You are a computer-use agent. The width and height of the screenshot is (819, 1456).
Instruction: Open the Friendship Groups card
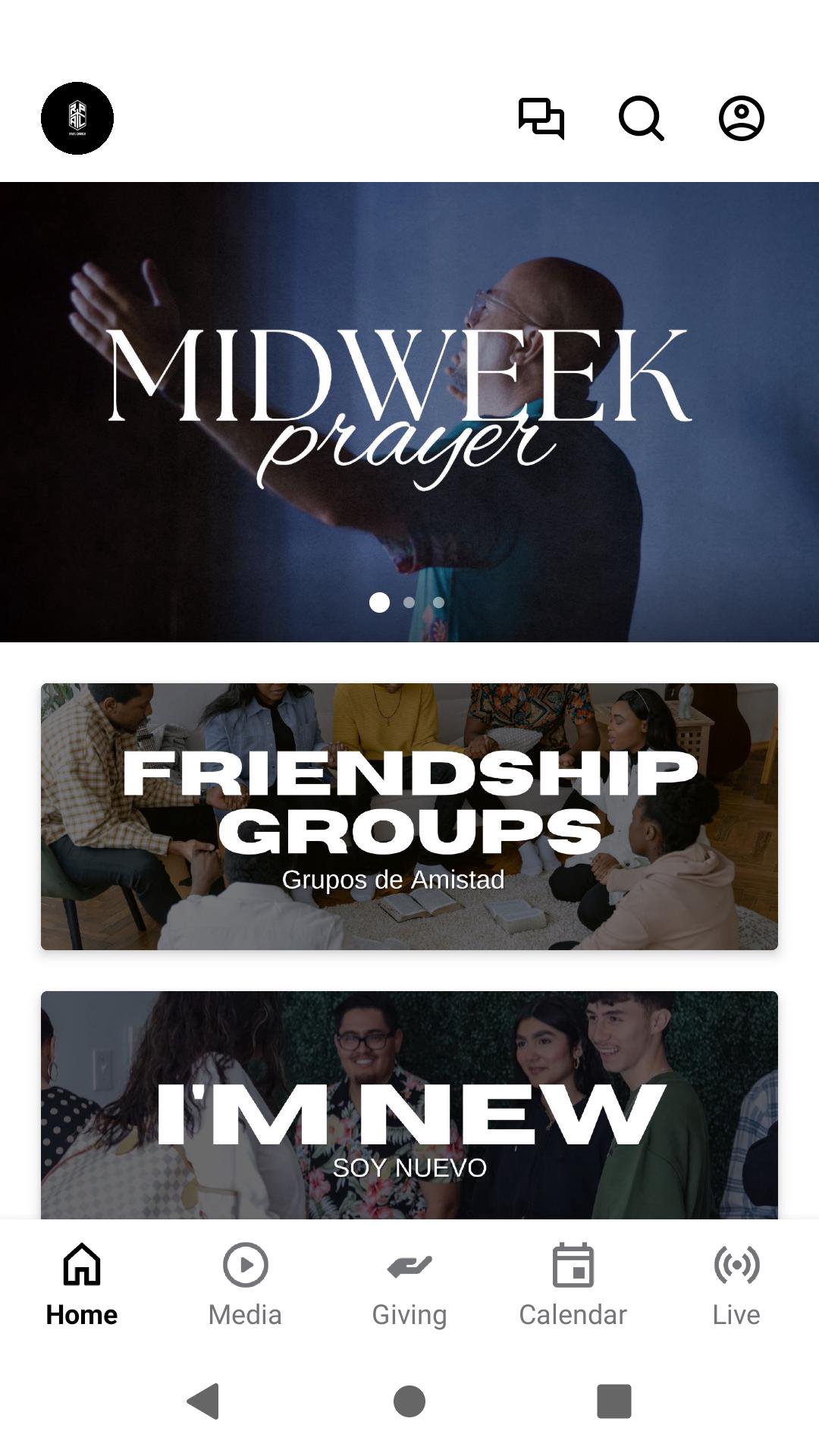coord(409,816)
